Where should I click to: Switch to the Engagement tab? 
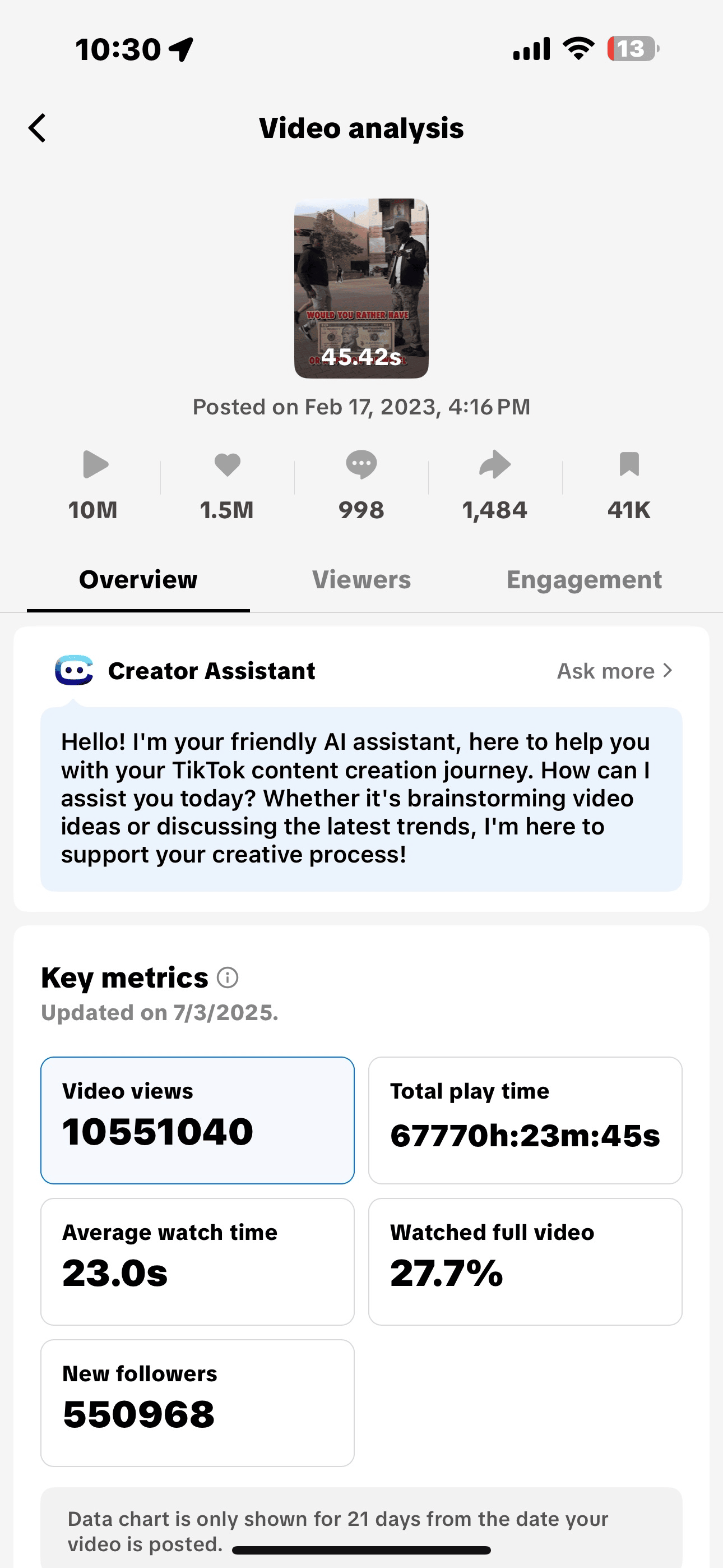(583, 579)
